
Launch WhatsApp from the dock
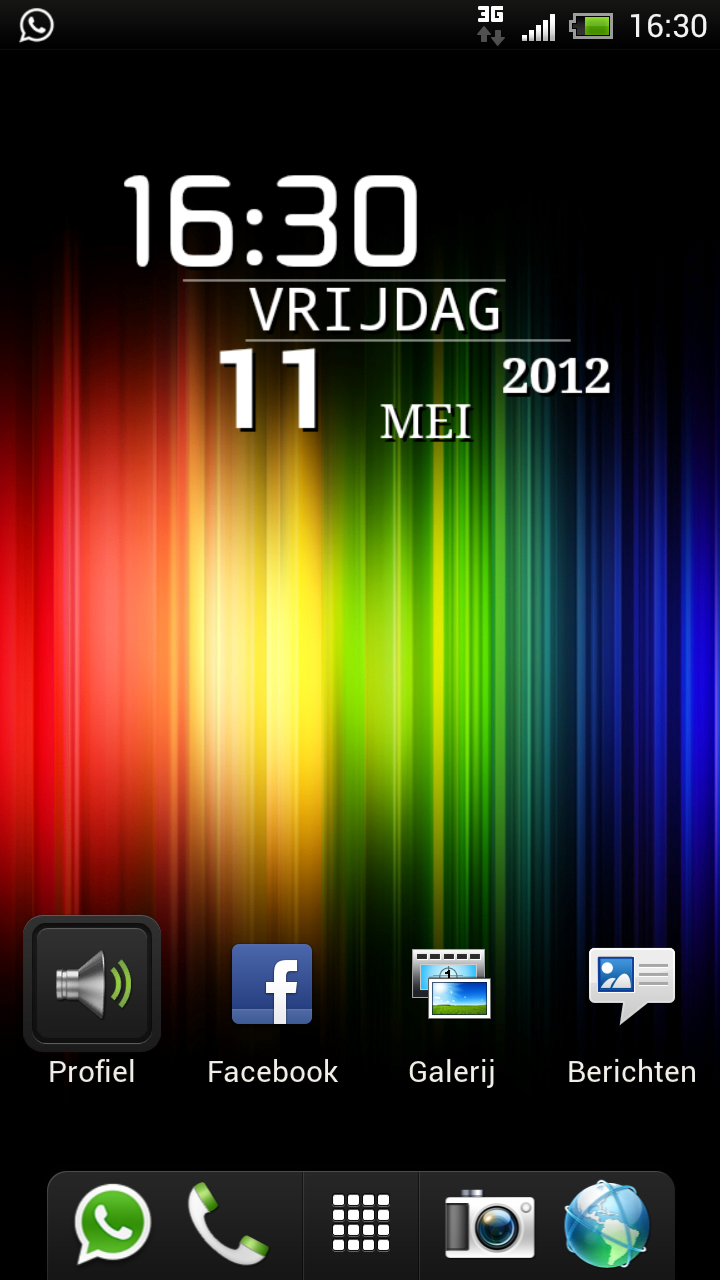[x=113, y=1223]
